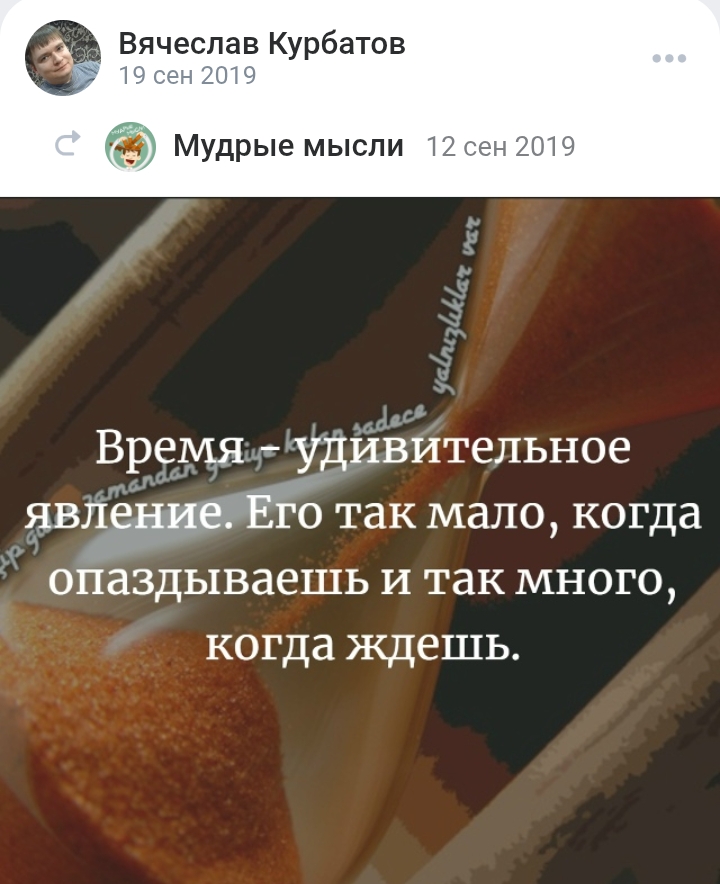Open Вячеслав Курбатов's profile avatar
The height and width of the screenshot is (884, 720).
(63, 58)
